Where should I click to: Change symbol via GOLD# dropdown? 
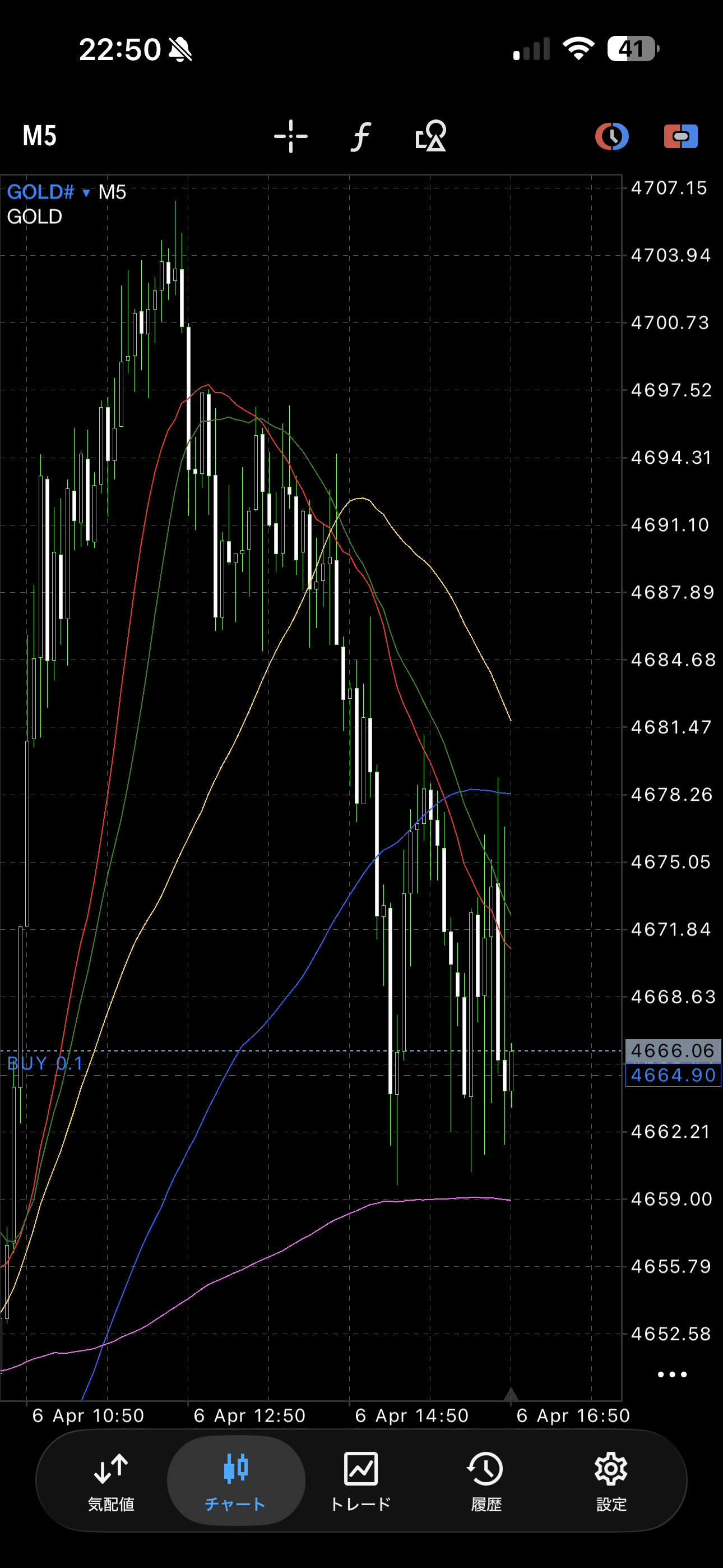coord(49,192)
